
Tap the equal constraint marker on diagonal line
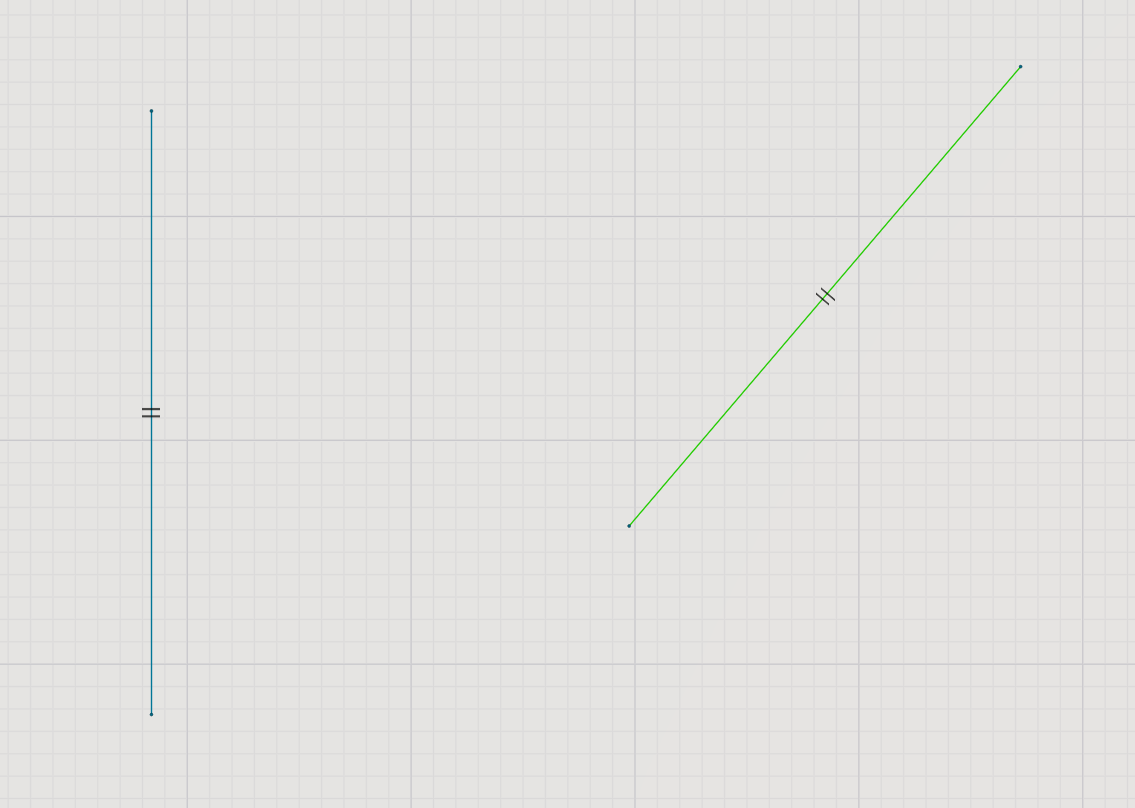825,296
